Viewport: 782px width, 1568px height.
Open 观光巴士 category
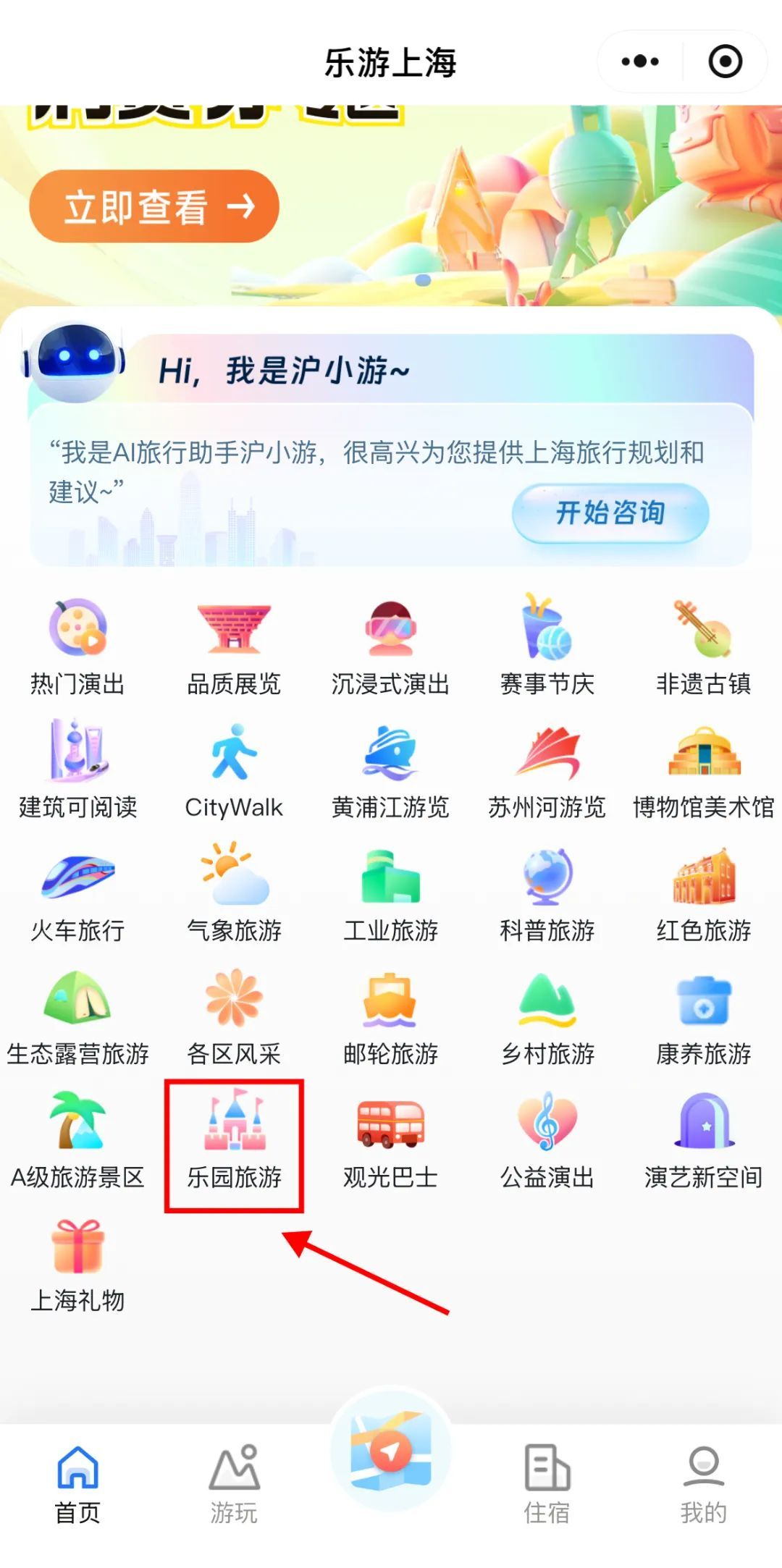tap(390, 1142)
